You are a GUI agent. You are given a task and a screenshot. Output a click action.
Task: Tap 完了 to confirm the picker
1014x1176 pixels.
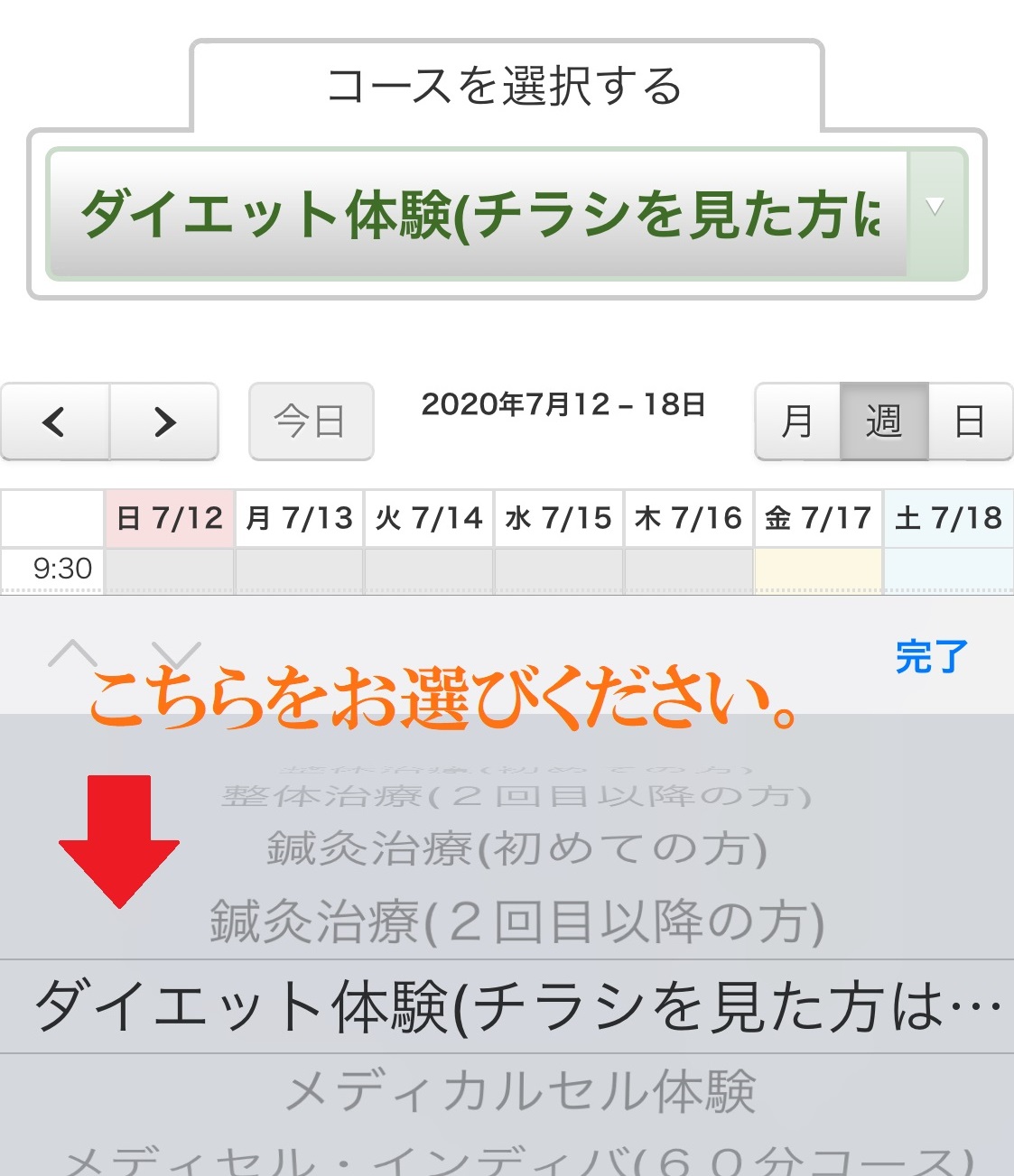tap(931, 656)
